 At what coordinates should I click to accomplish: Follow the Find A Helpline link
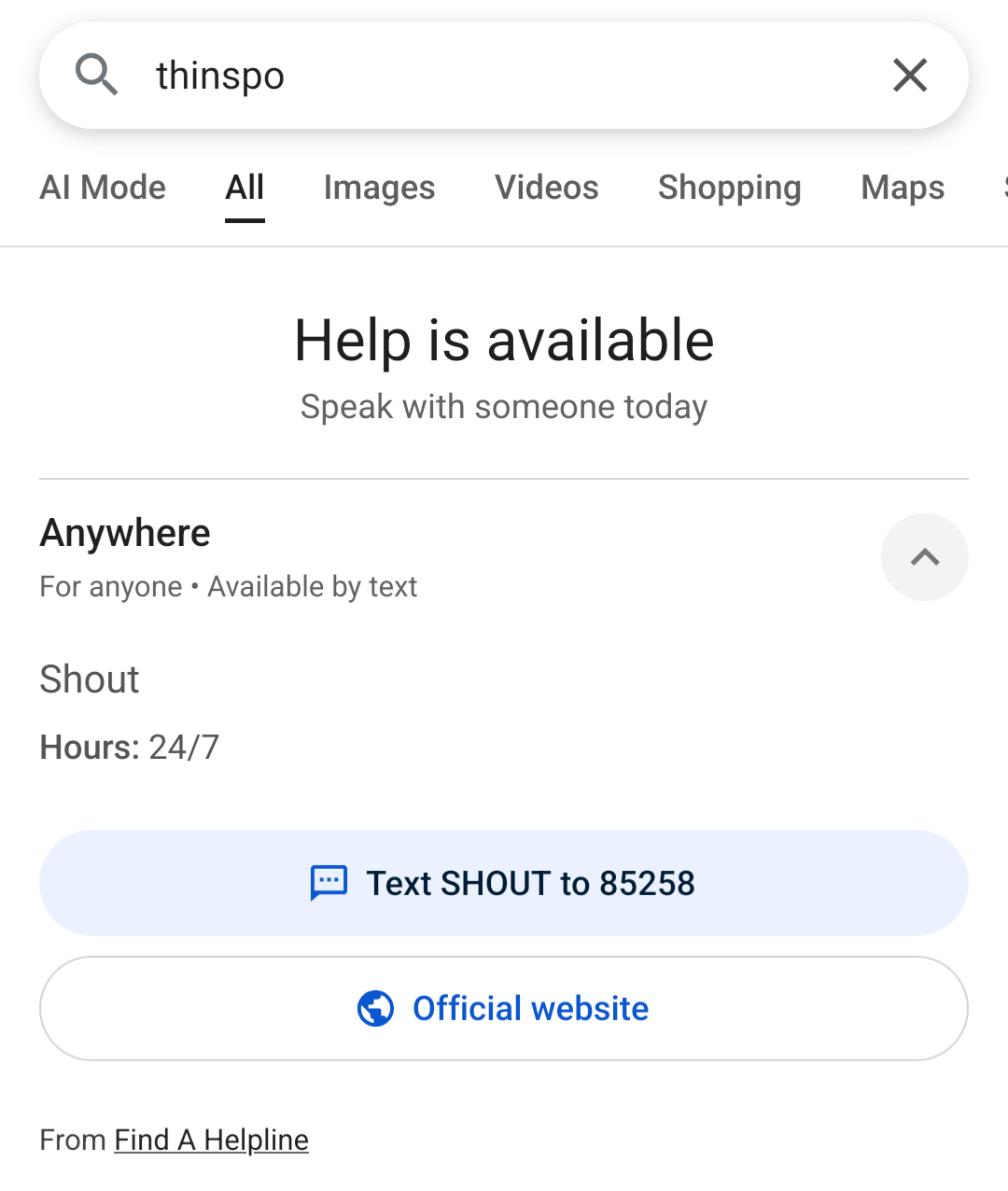[212, 1140]
